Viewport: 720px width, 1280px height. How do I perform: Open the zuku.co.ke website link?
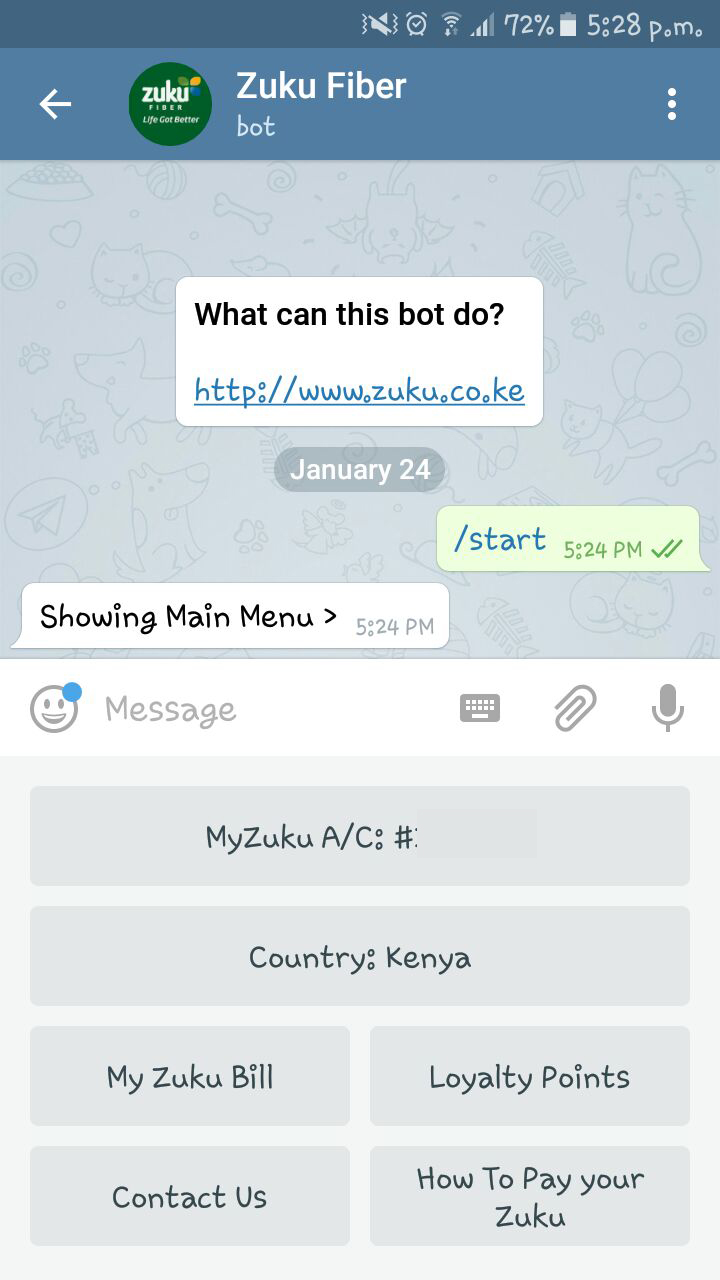point(359,390)
